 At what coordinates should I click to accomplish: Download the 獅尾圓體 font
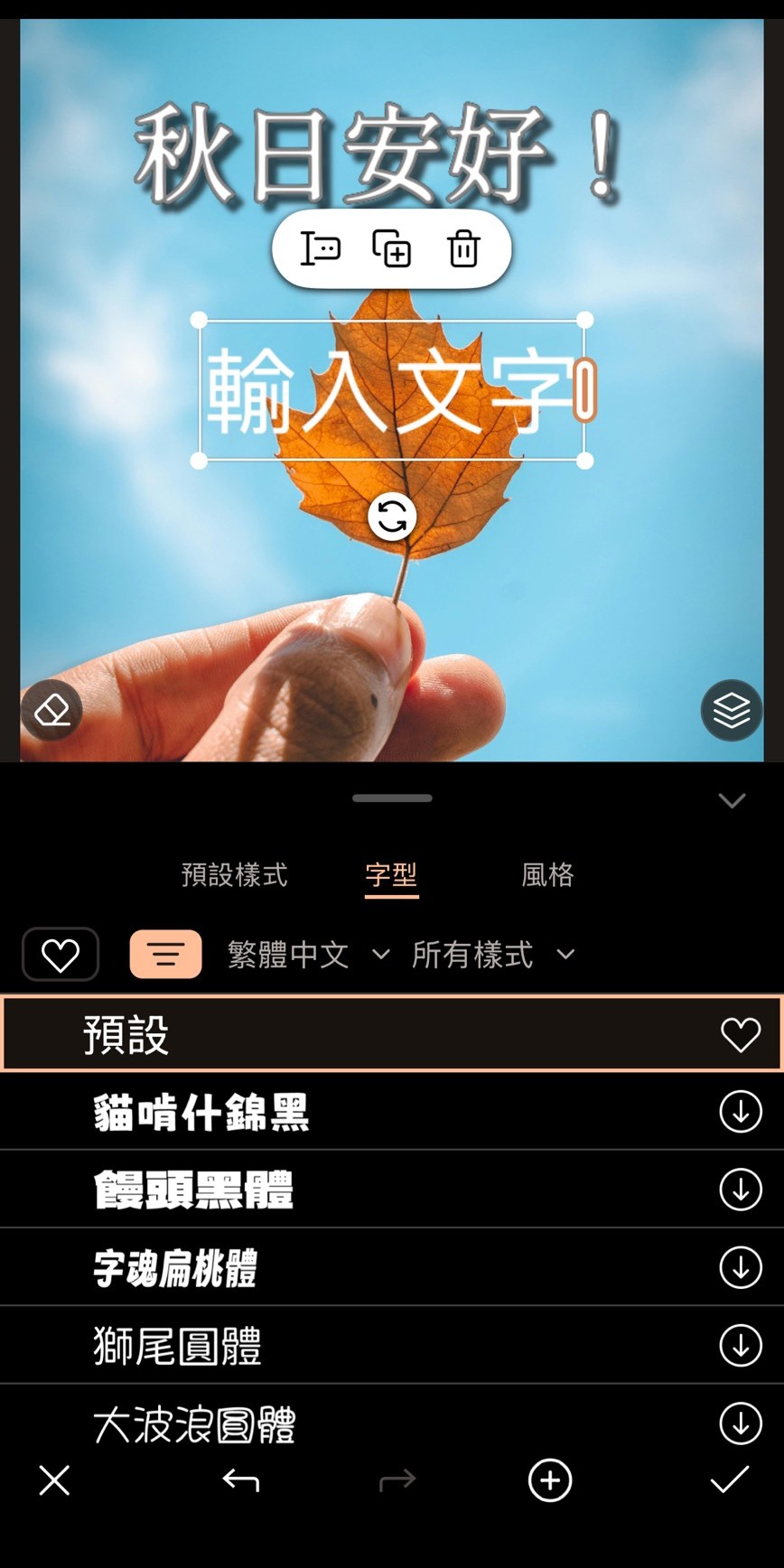click(740, 1346)
